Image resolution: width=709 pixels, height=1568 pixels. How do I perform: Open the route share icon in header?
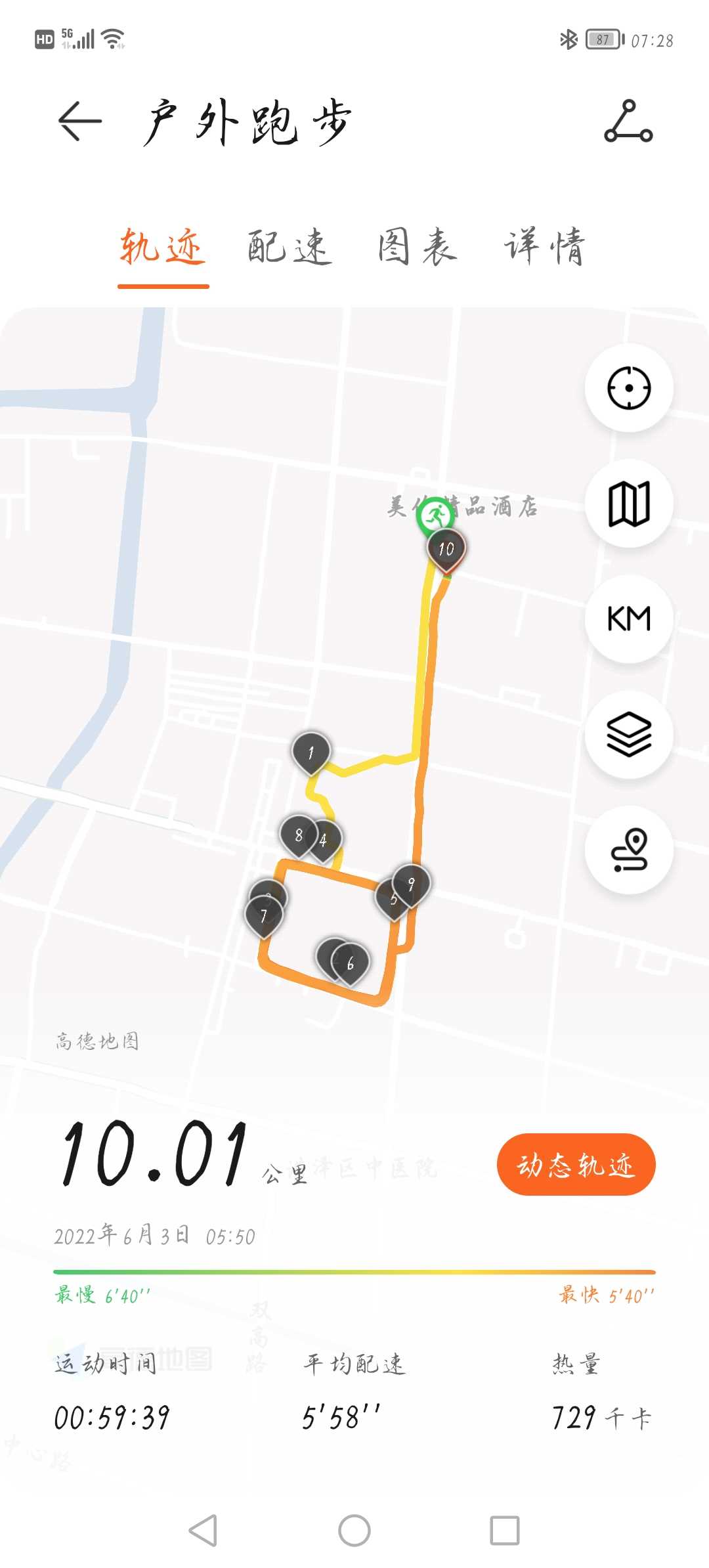click(628, 121)
